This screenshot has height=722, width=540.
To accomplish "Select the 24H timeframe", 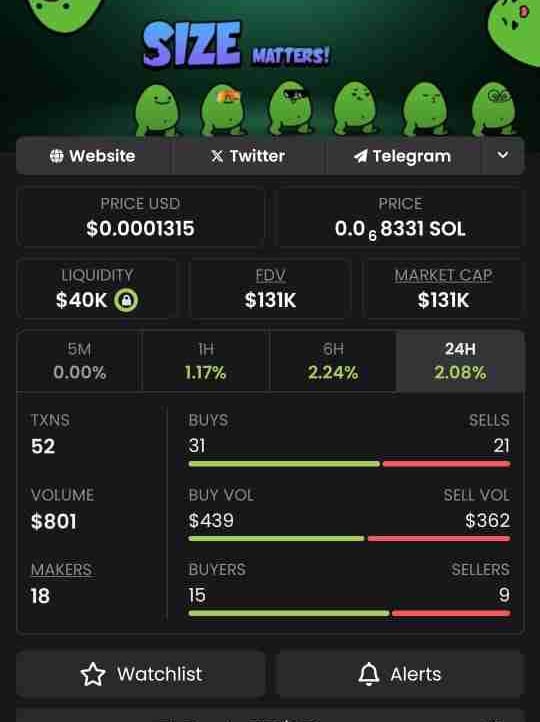I will click(460, 361).
